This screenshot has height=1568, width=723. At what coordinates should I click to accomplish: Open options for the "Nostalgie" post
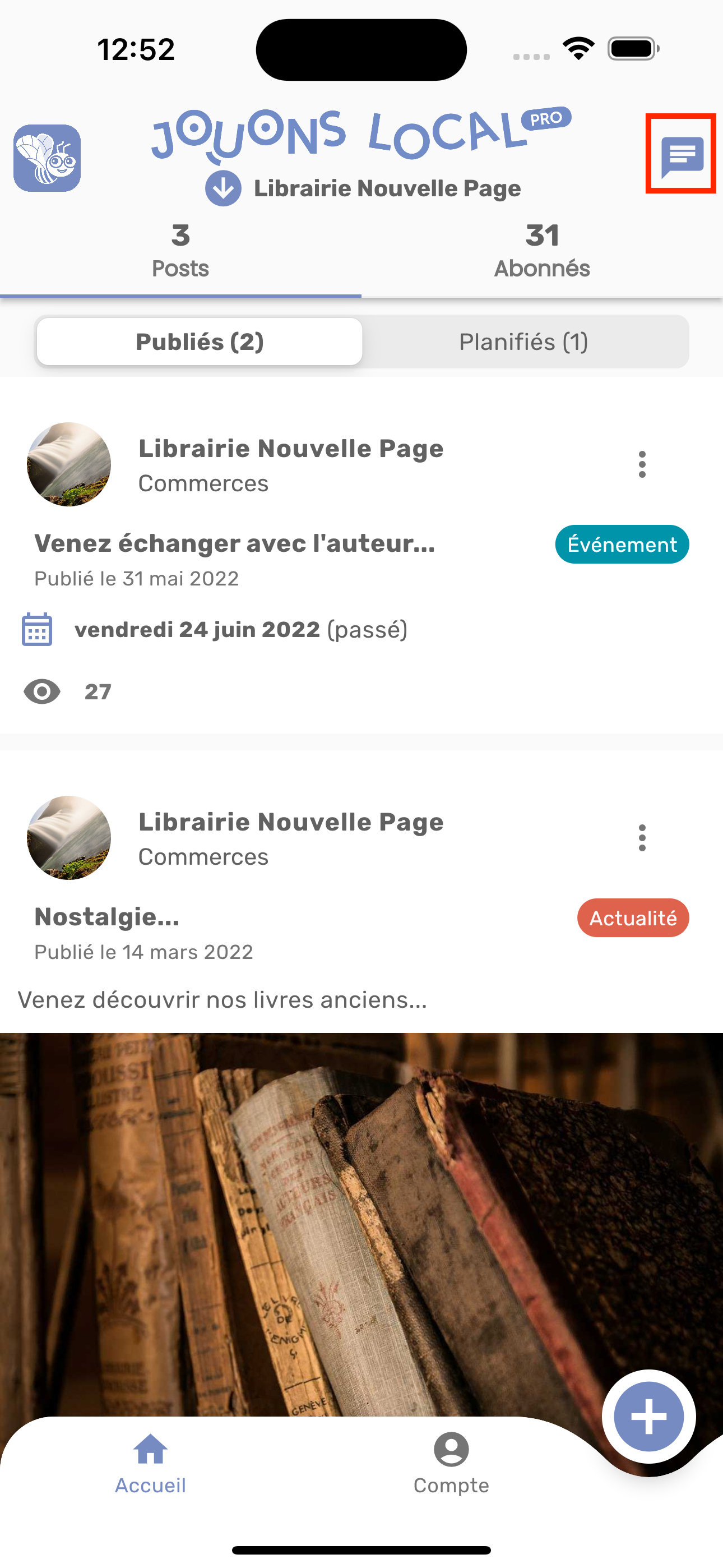(x=642, y=838)
